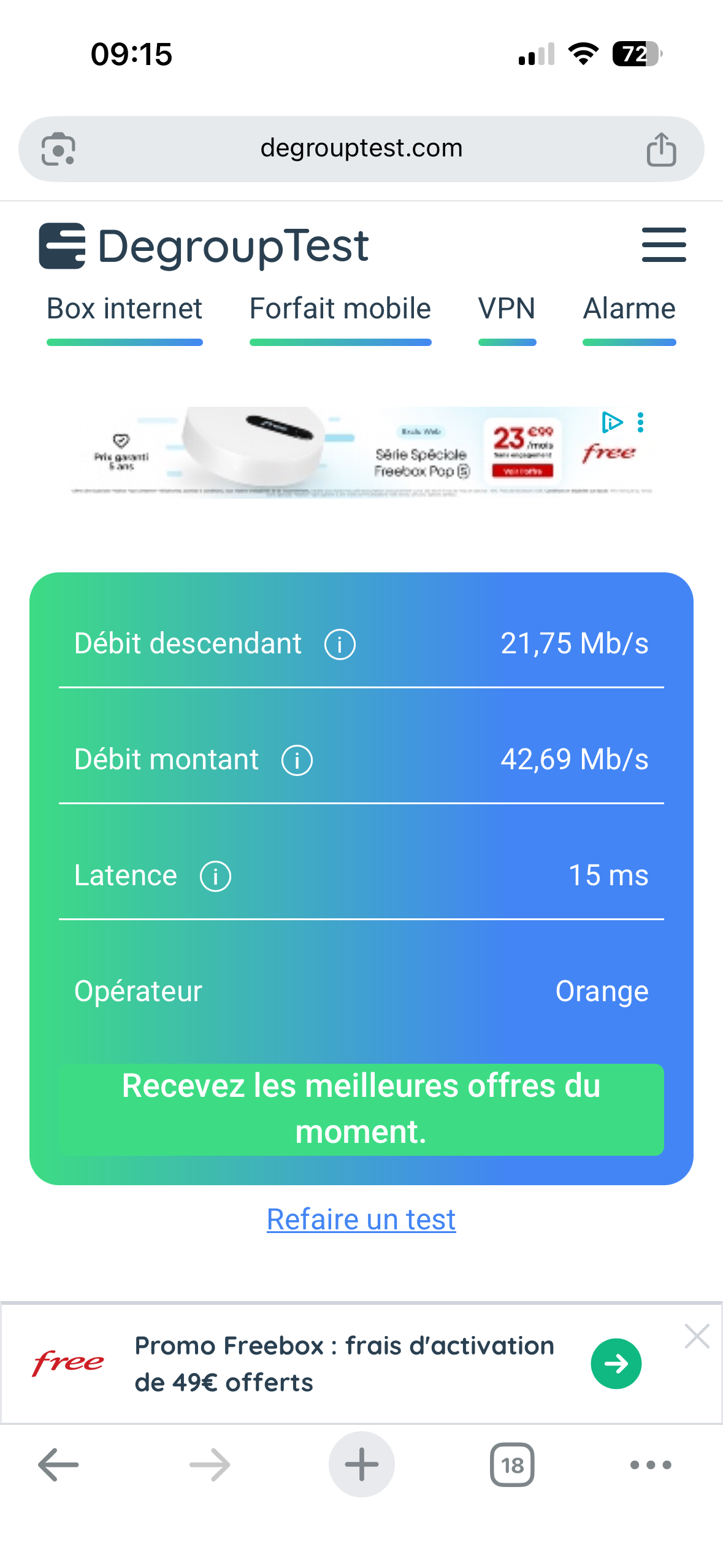Share this page from the address bar
Image resolution: width=723 pixels, height=1568 pixels.
pyautogui.click(x=661, y=149)
